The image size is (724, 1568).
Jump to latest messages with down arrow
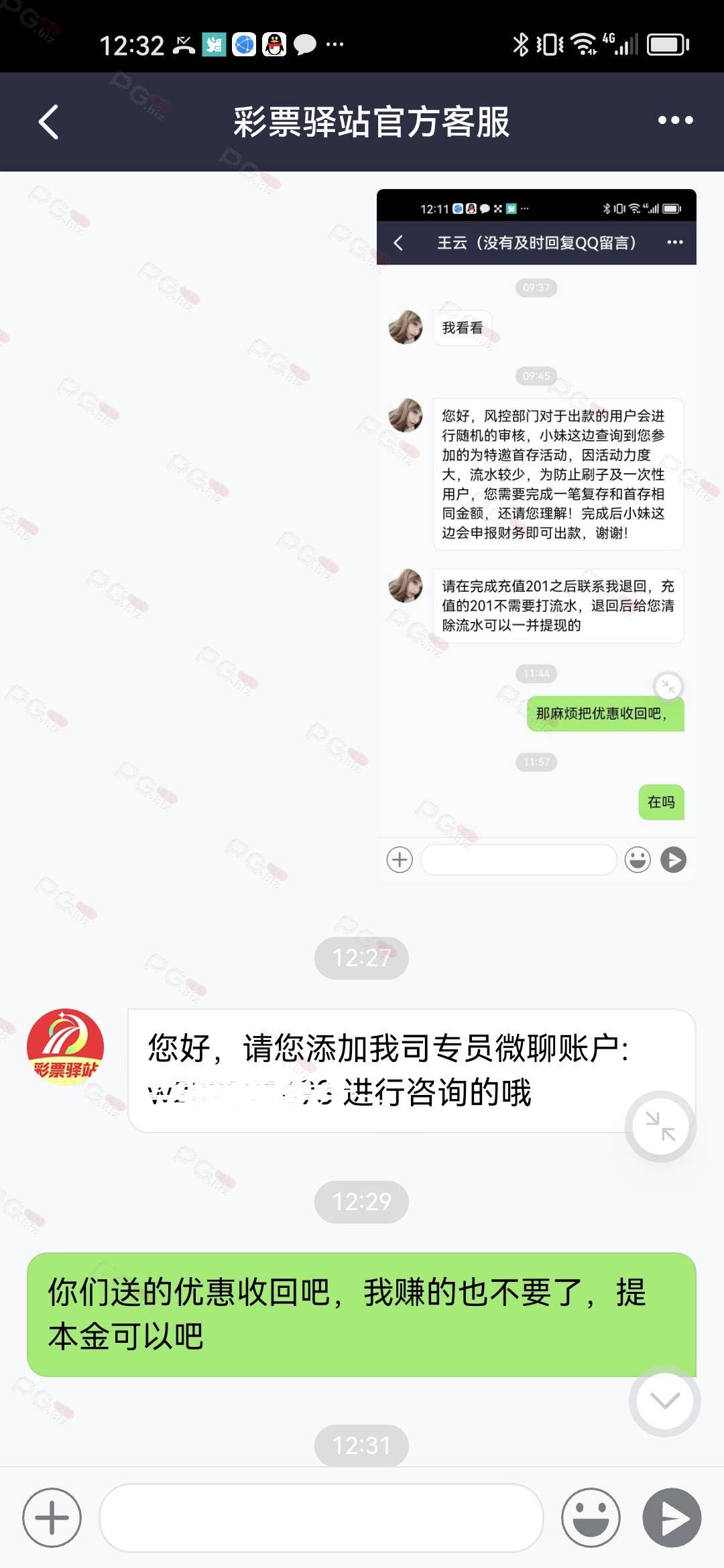coord(664,1400)
